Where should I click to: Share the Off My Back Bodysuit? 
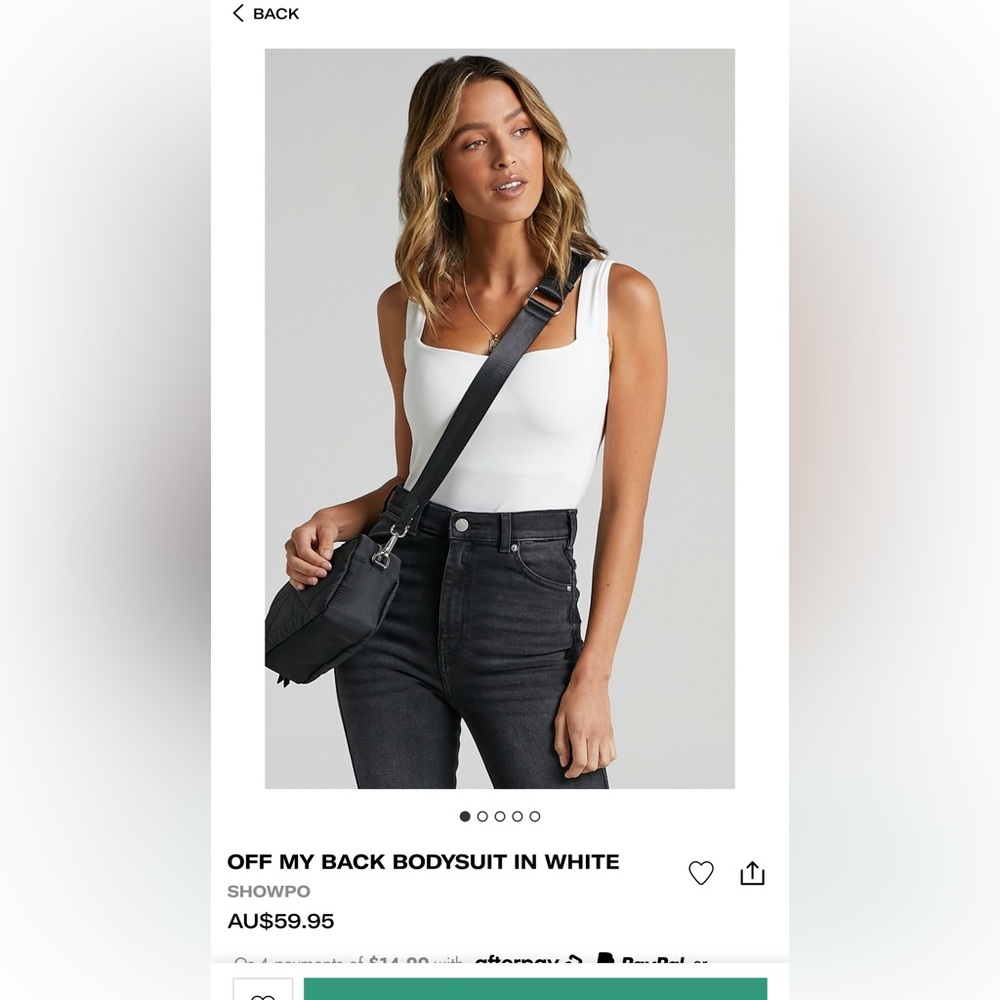coord(752,873)
